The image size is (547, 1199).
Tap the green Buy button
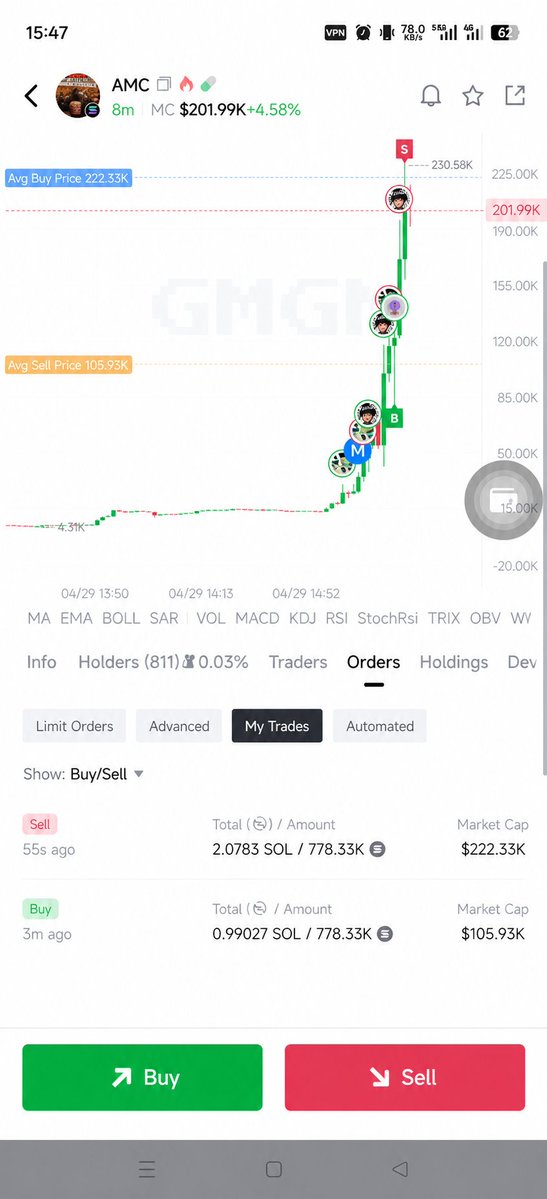pos(142,1077)
